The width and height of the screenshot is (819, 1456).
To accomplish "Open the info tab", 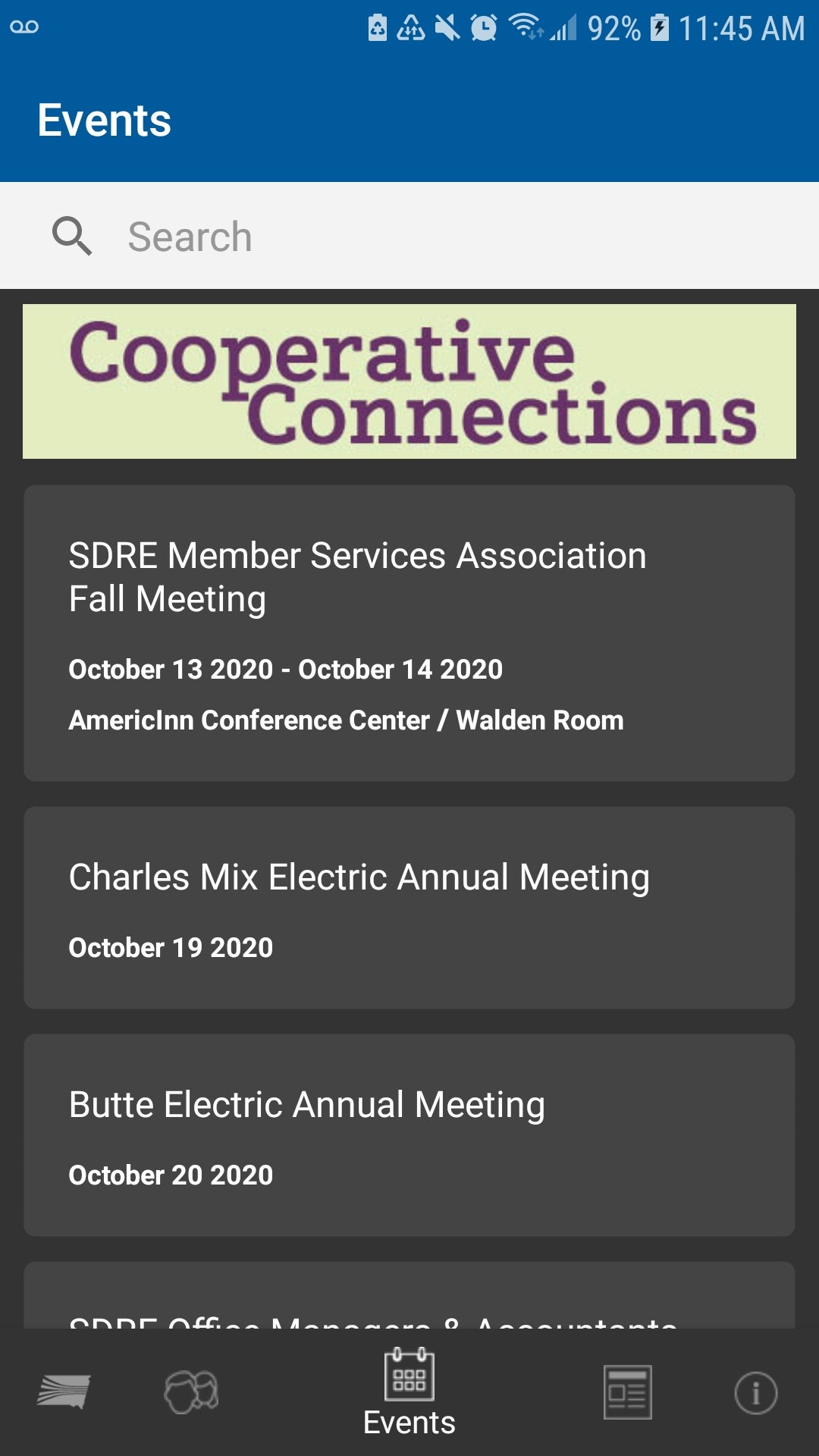I will (755, 1392).
